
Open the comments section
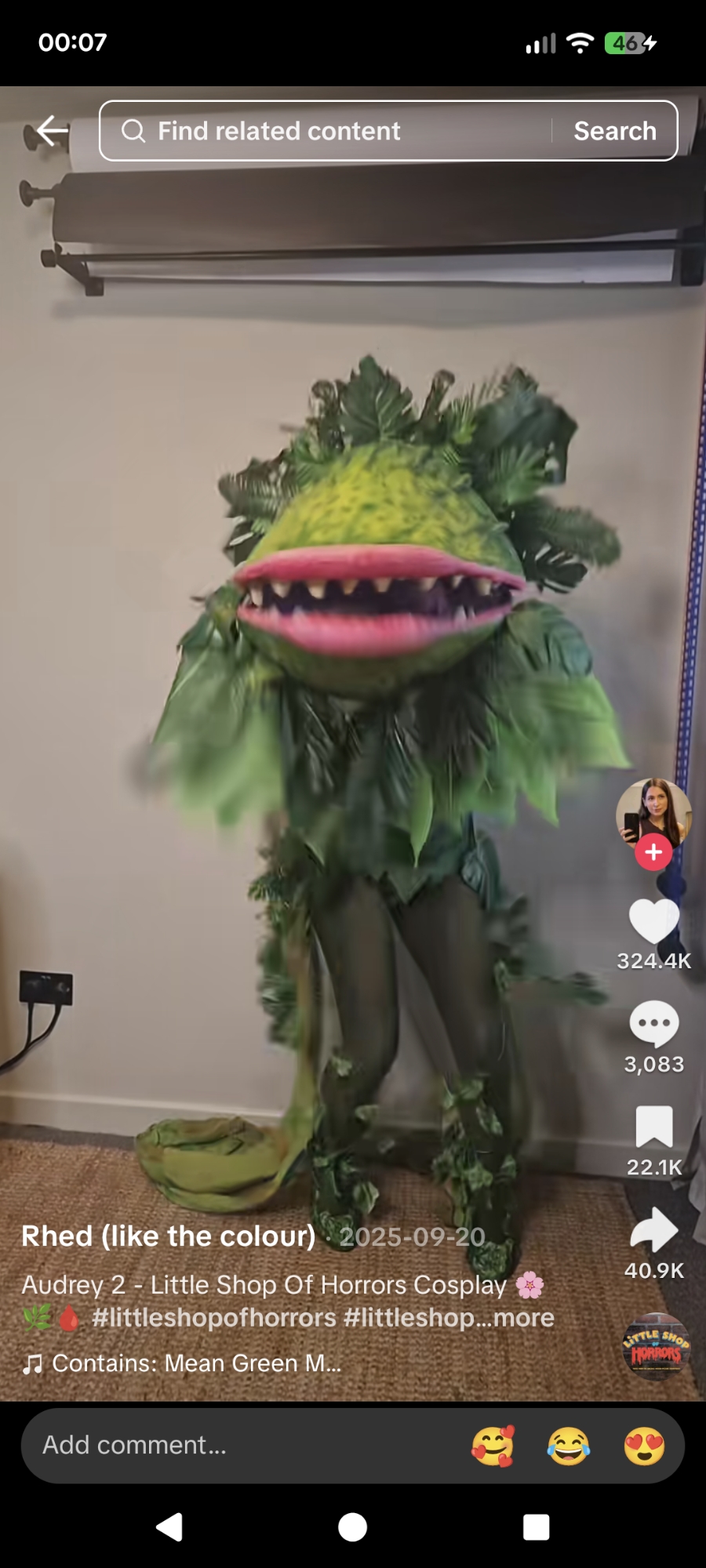tap(653, 1024)
